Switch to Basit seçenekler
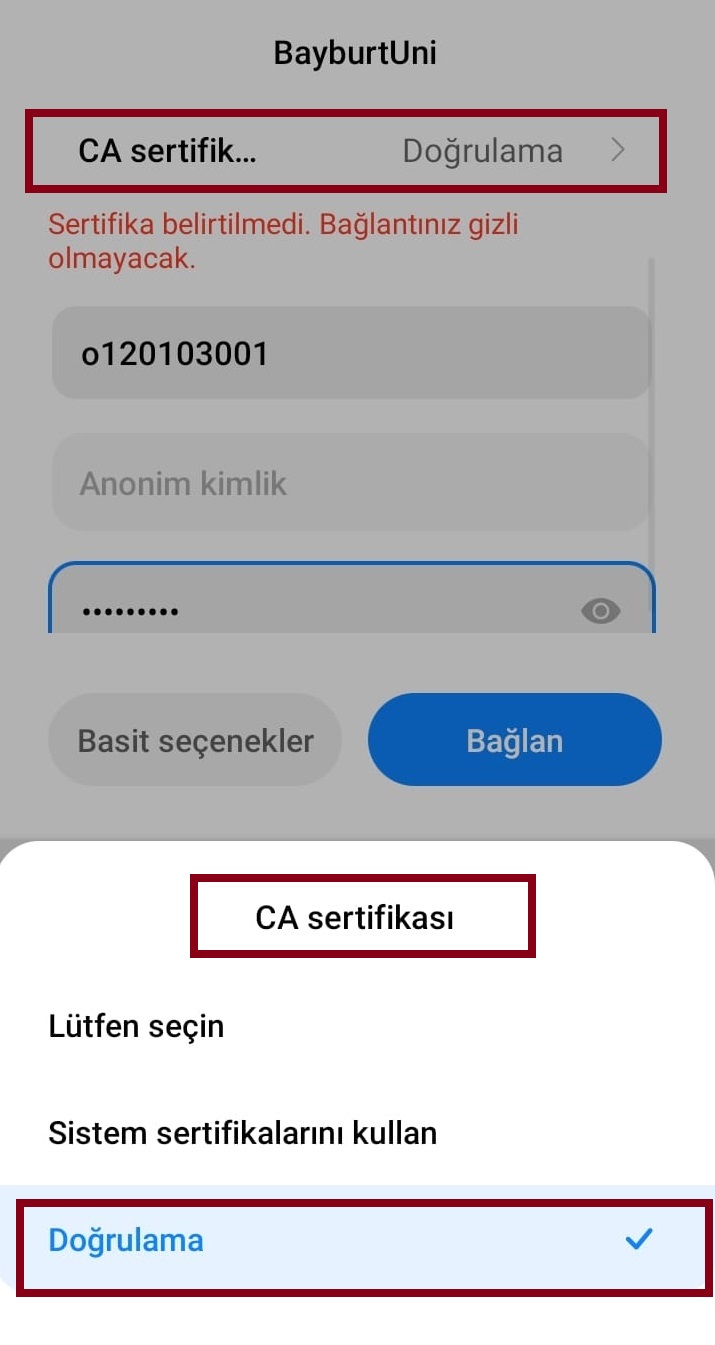 pyautogui.click(x=195, y=740)
